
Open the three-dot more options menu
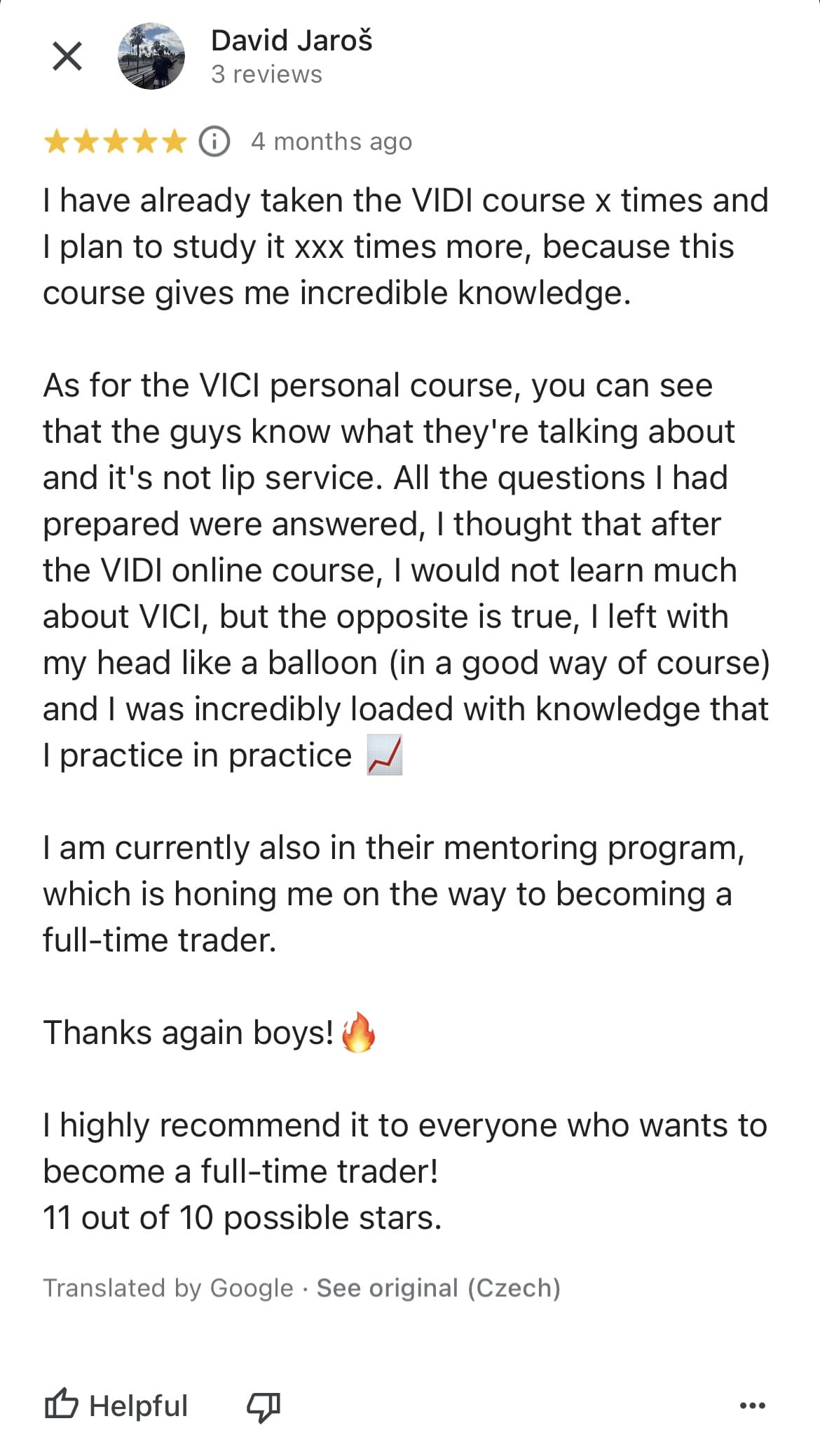pos(753,1406)
